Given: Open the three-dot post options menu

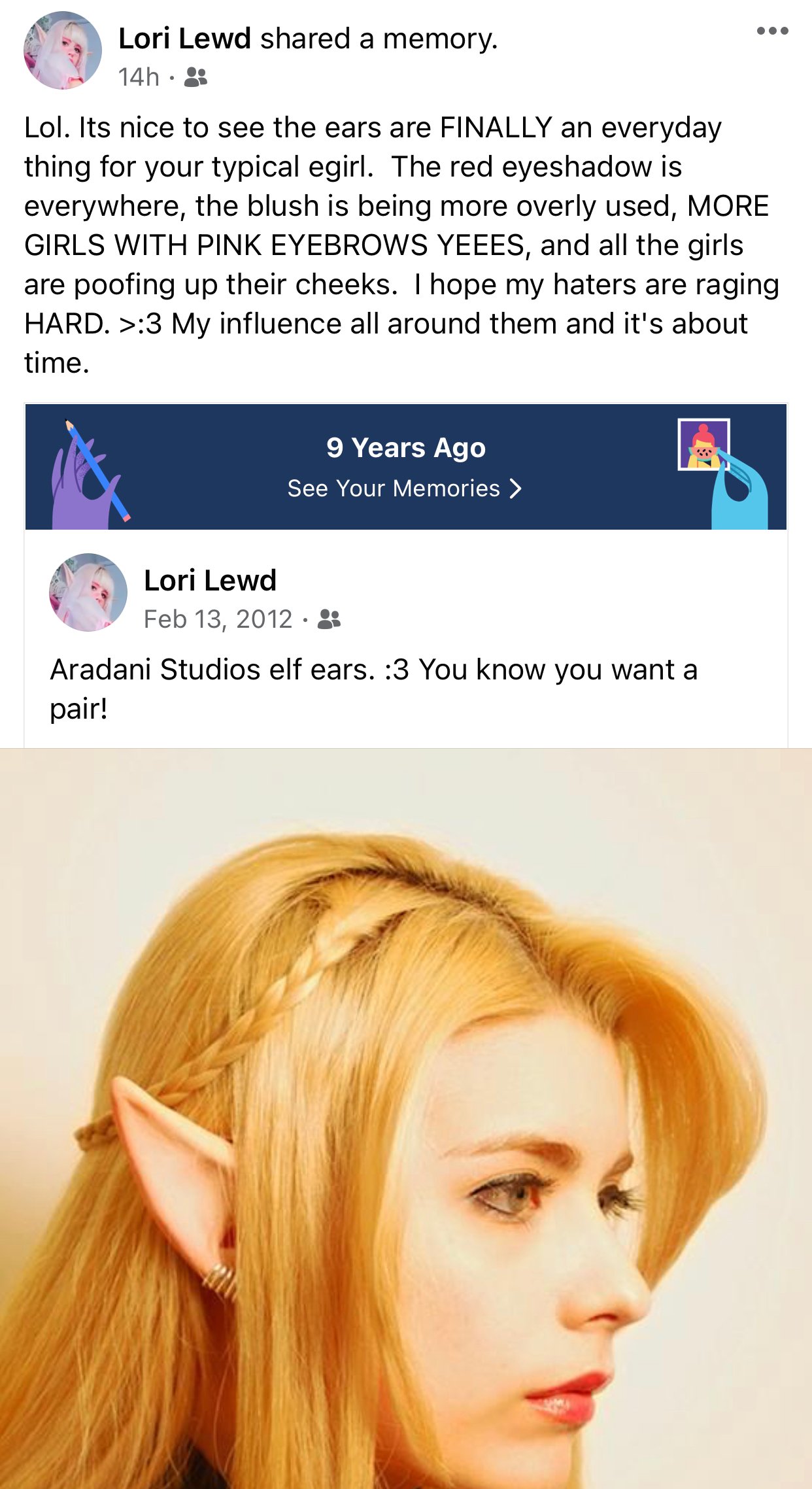Looking at the screenshot, I should (x=772, y=31).
